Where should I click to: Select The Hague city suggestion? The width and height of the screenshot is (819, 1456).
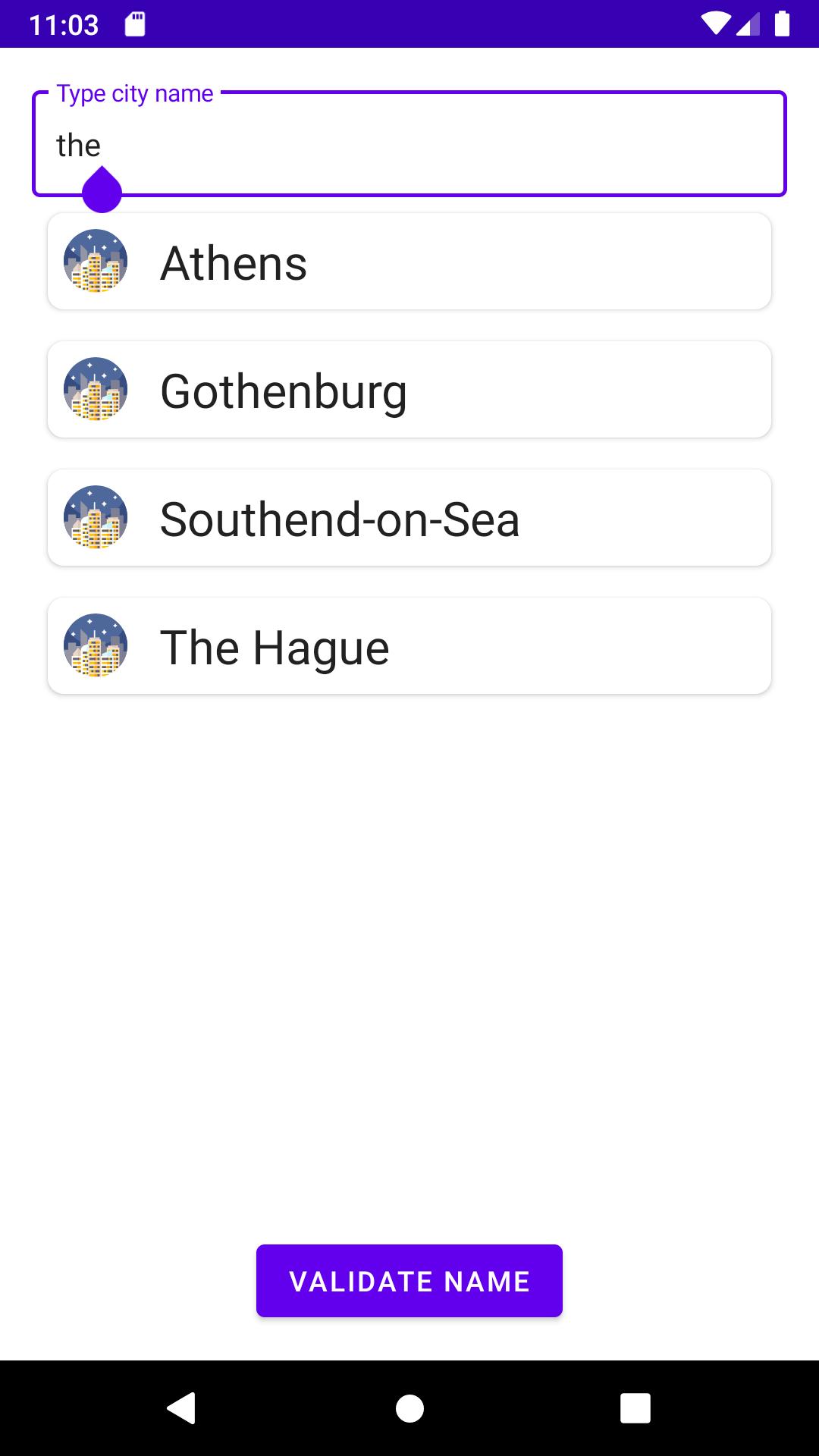click(x=409, y=646)
